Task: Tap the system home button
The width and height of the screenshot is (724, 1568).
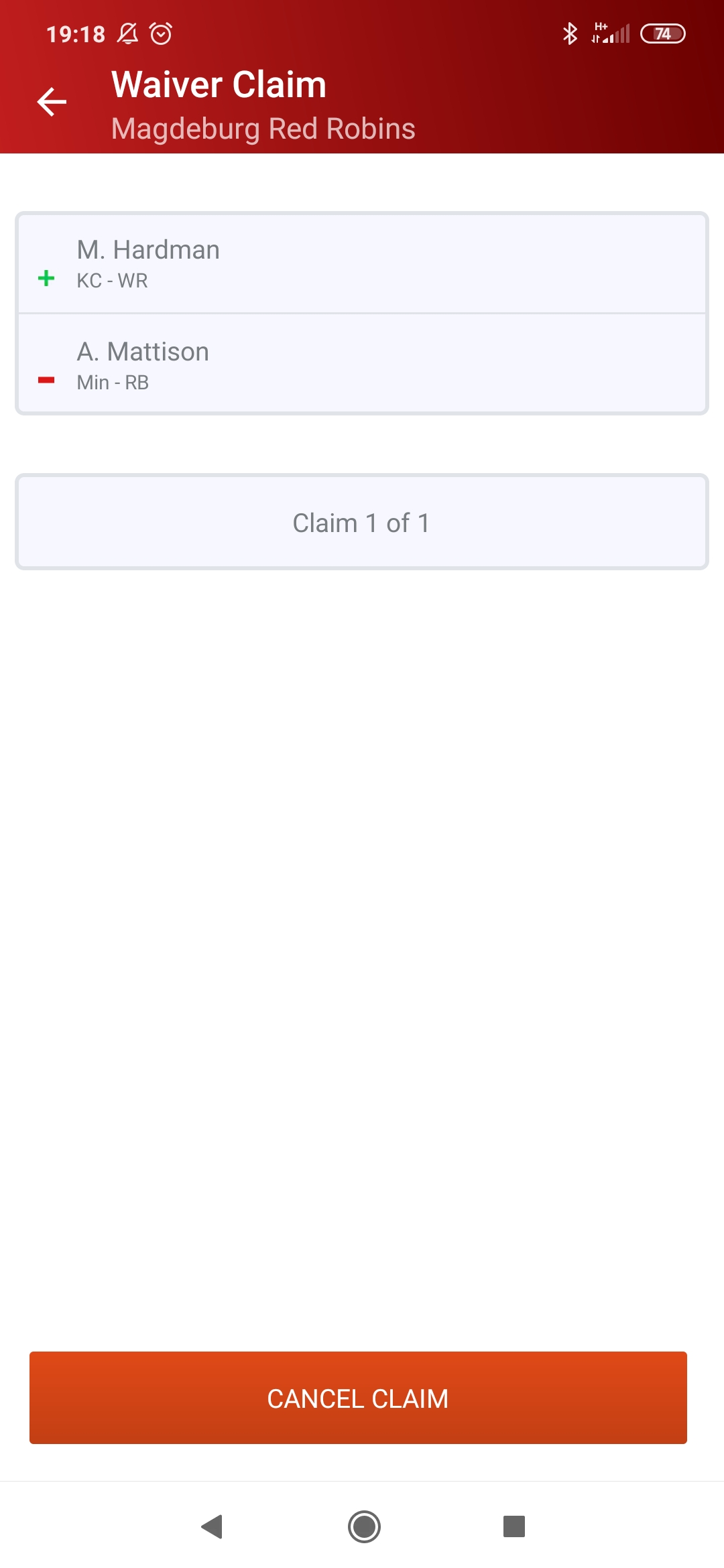Action: (x=364, y=1526)
